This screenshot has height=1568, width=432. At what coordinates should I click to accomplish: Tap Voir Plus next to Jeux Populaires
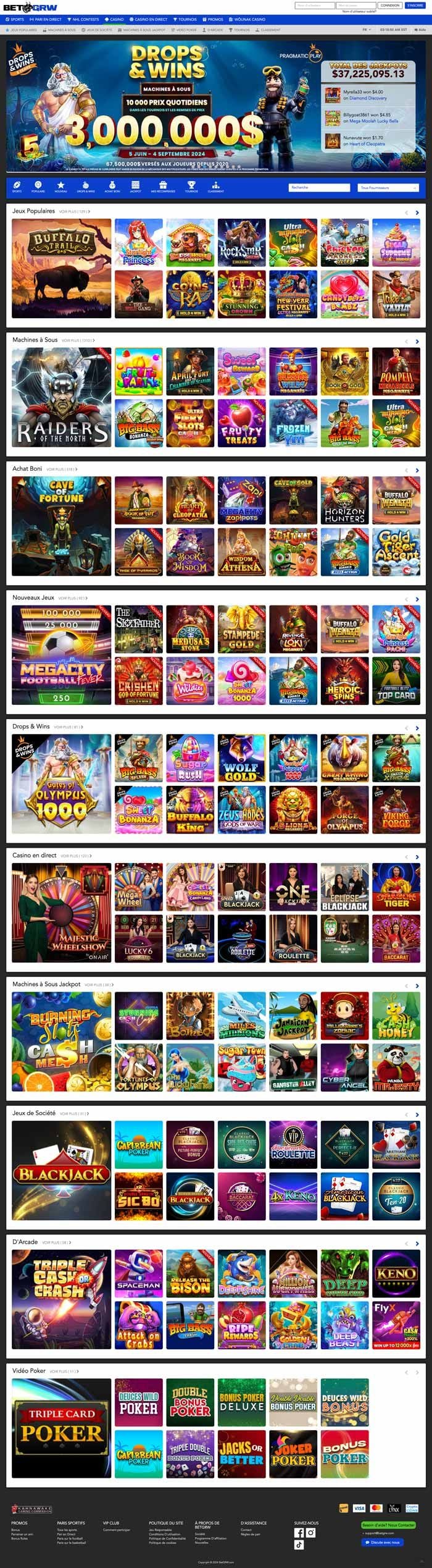[74, 211]
